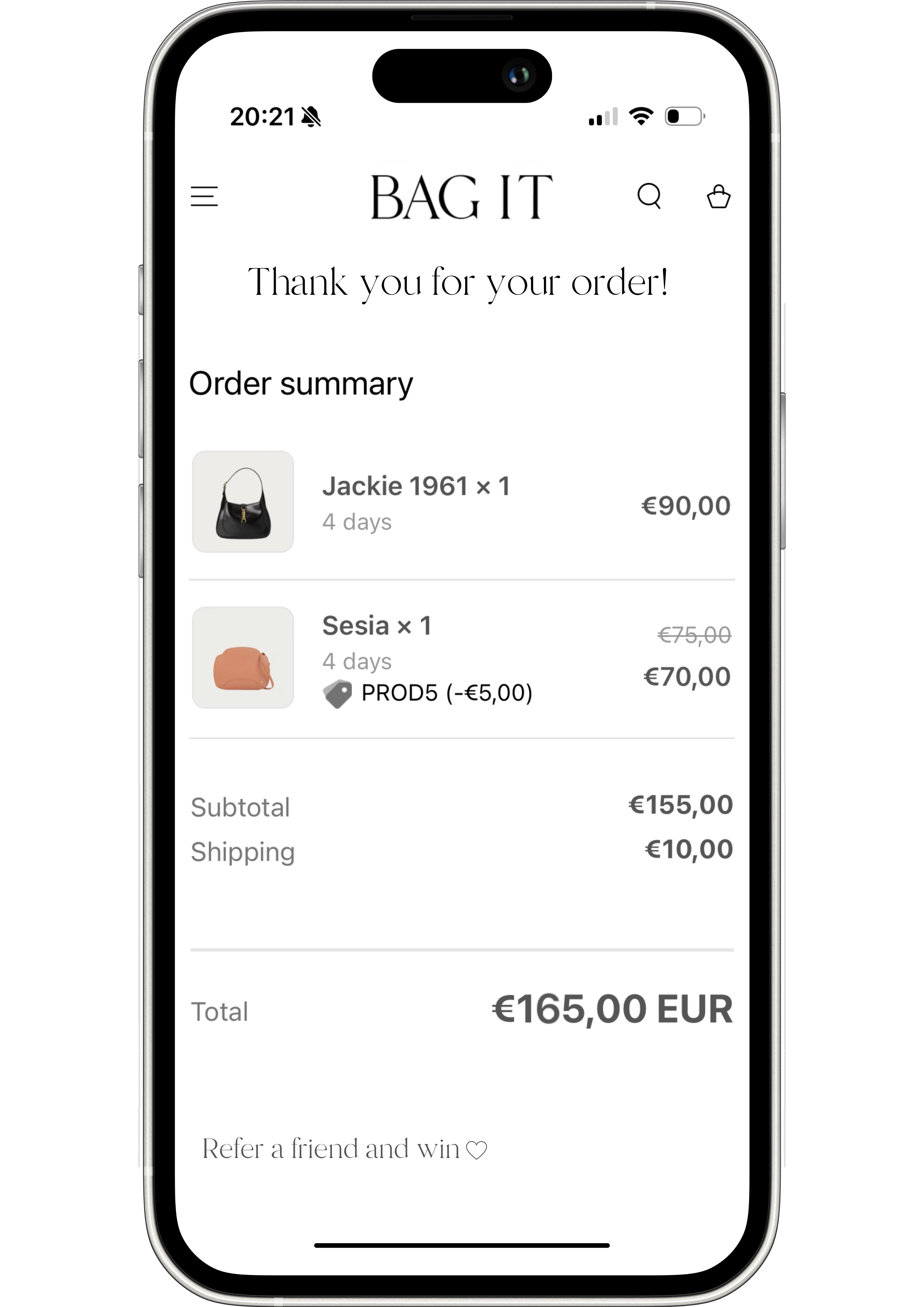
Task: Open the shopping bag cart
Action: pos(718,196)
